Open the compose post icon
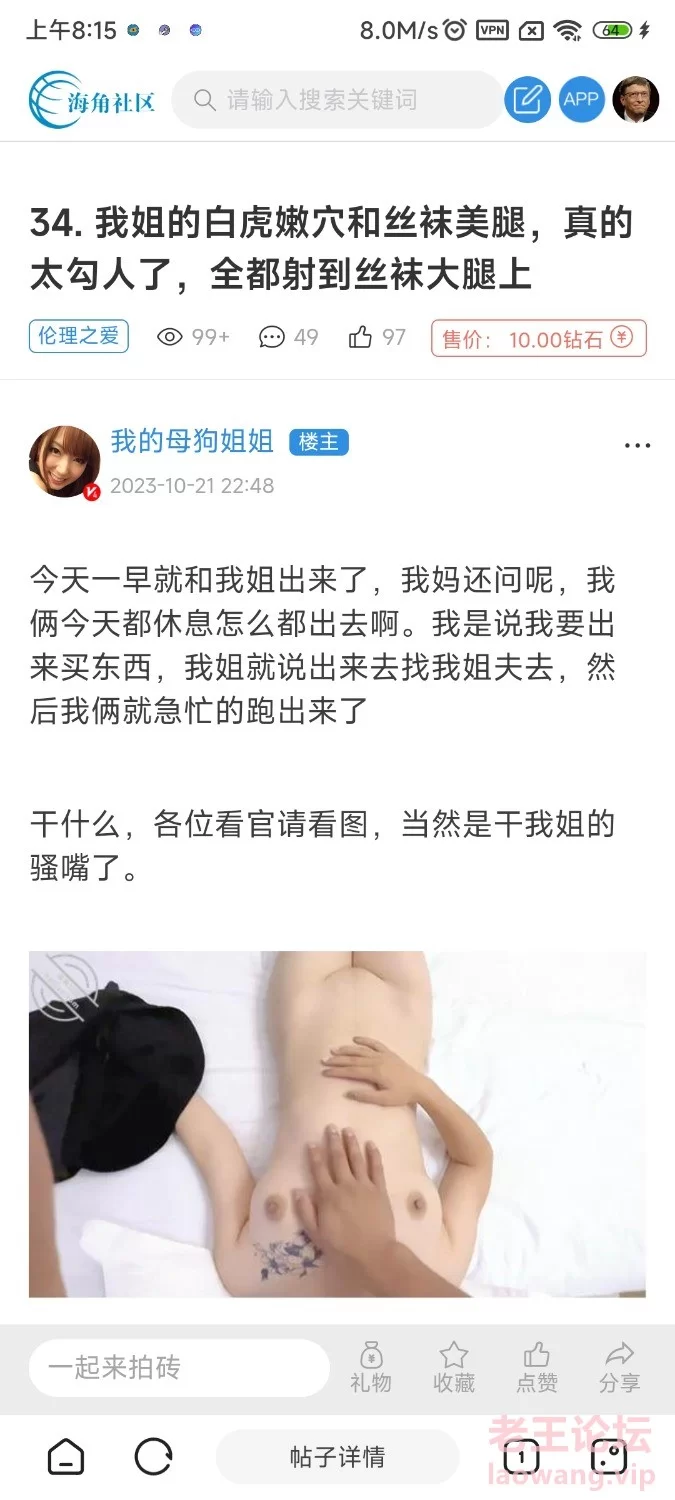Viewport: 675px width, 1500px height. click(x=527, y=100)
